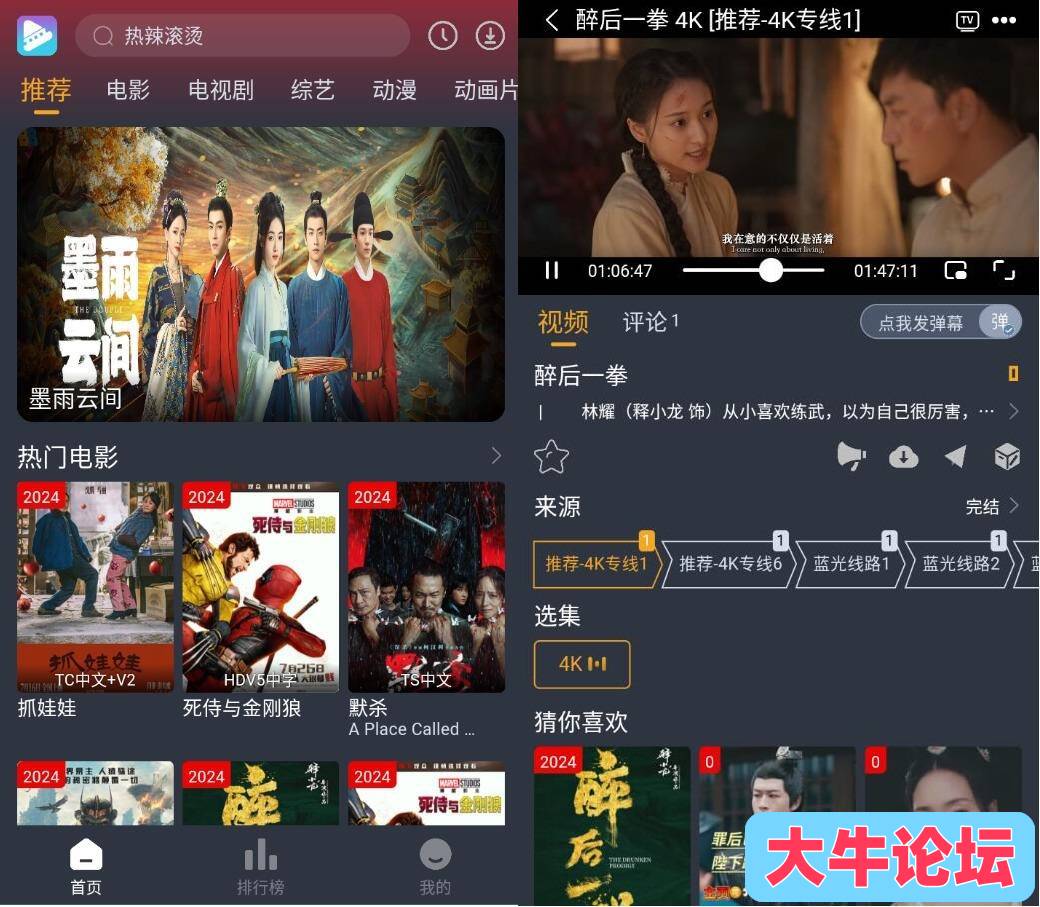This screenshot has height=907, width=1040.
Task: Go back from the 醉后一拳 player
Action: click(551, 20)
